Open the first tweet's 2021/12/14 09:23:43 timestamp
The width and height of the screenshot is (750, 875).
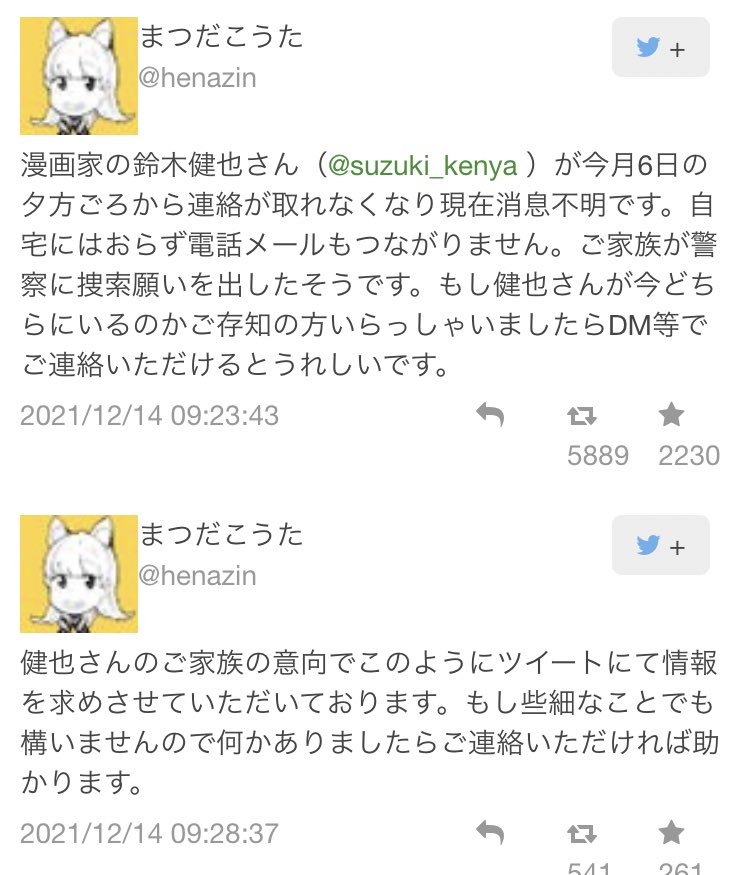pos(149,415)
